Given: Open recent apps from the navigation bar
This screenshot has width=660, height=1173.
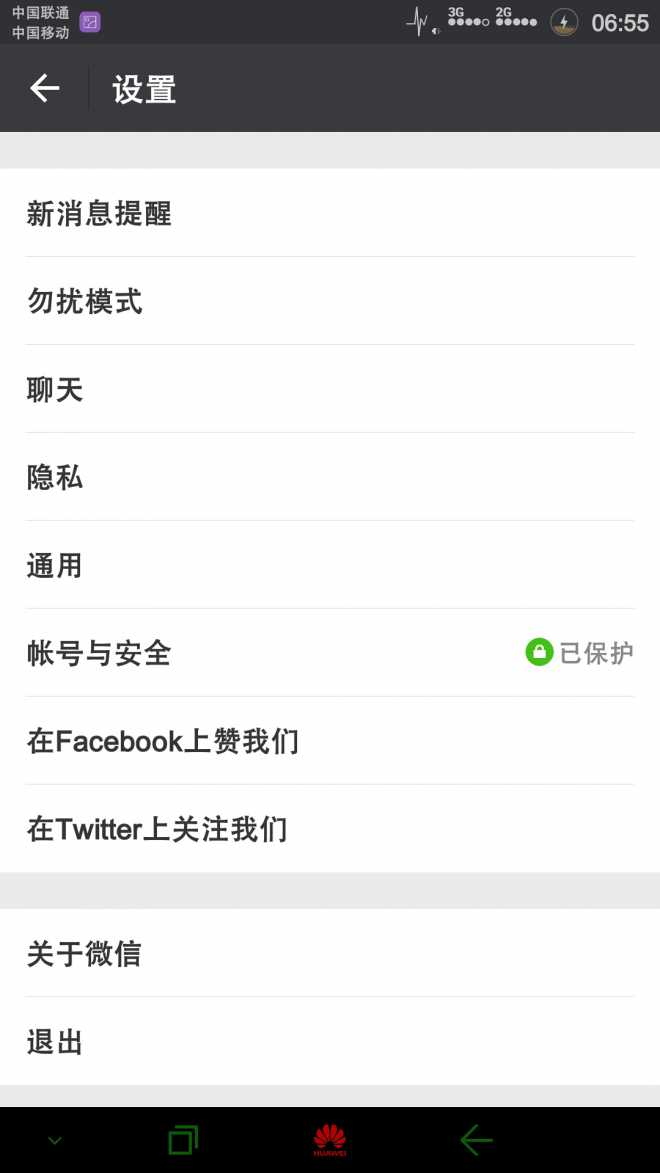Looking at the screenshot, I should (x=183, y=1140).
